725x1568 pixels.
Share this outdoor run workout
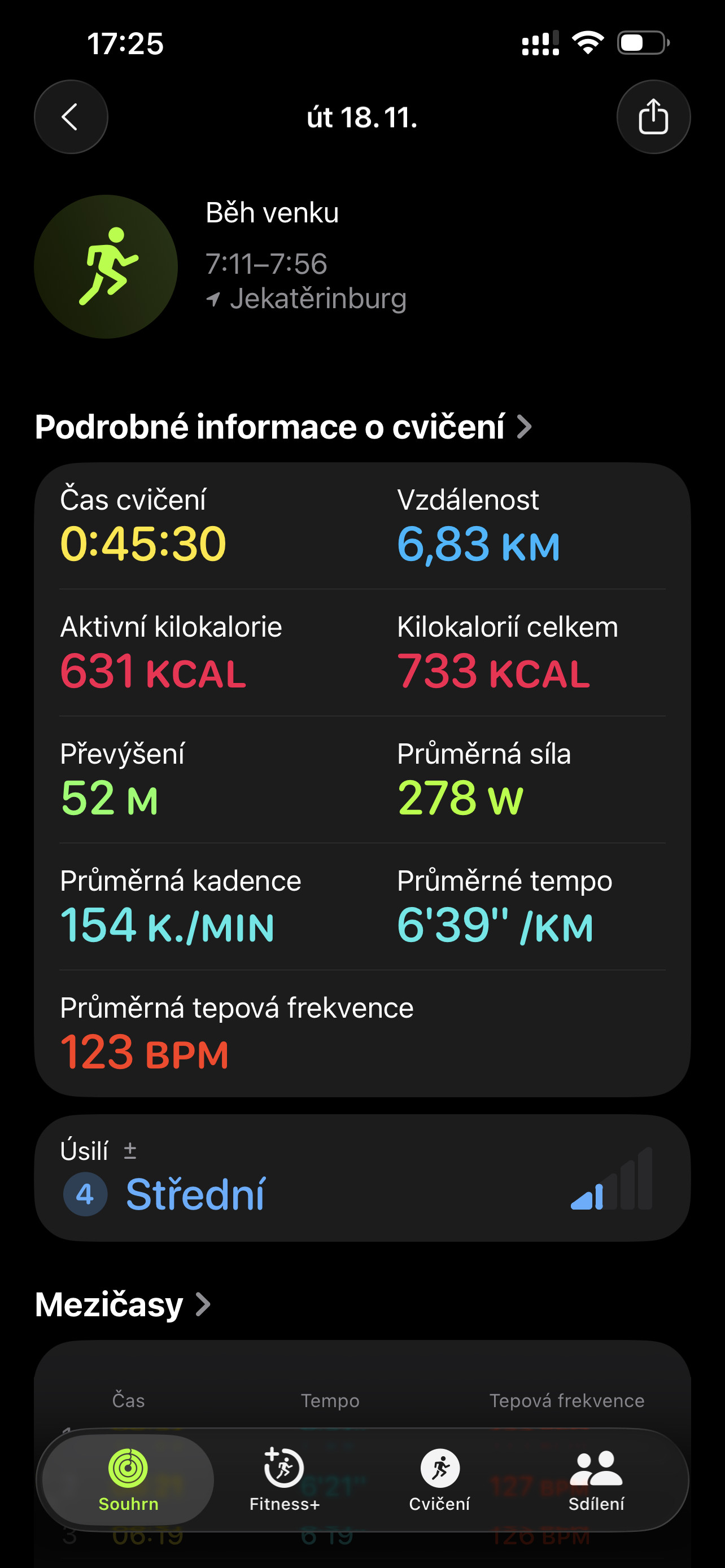pyautogui.click(x=653, y=117)
